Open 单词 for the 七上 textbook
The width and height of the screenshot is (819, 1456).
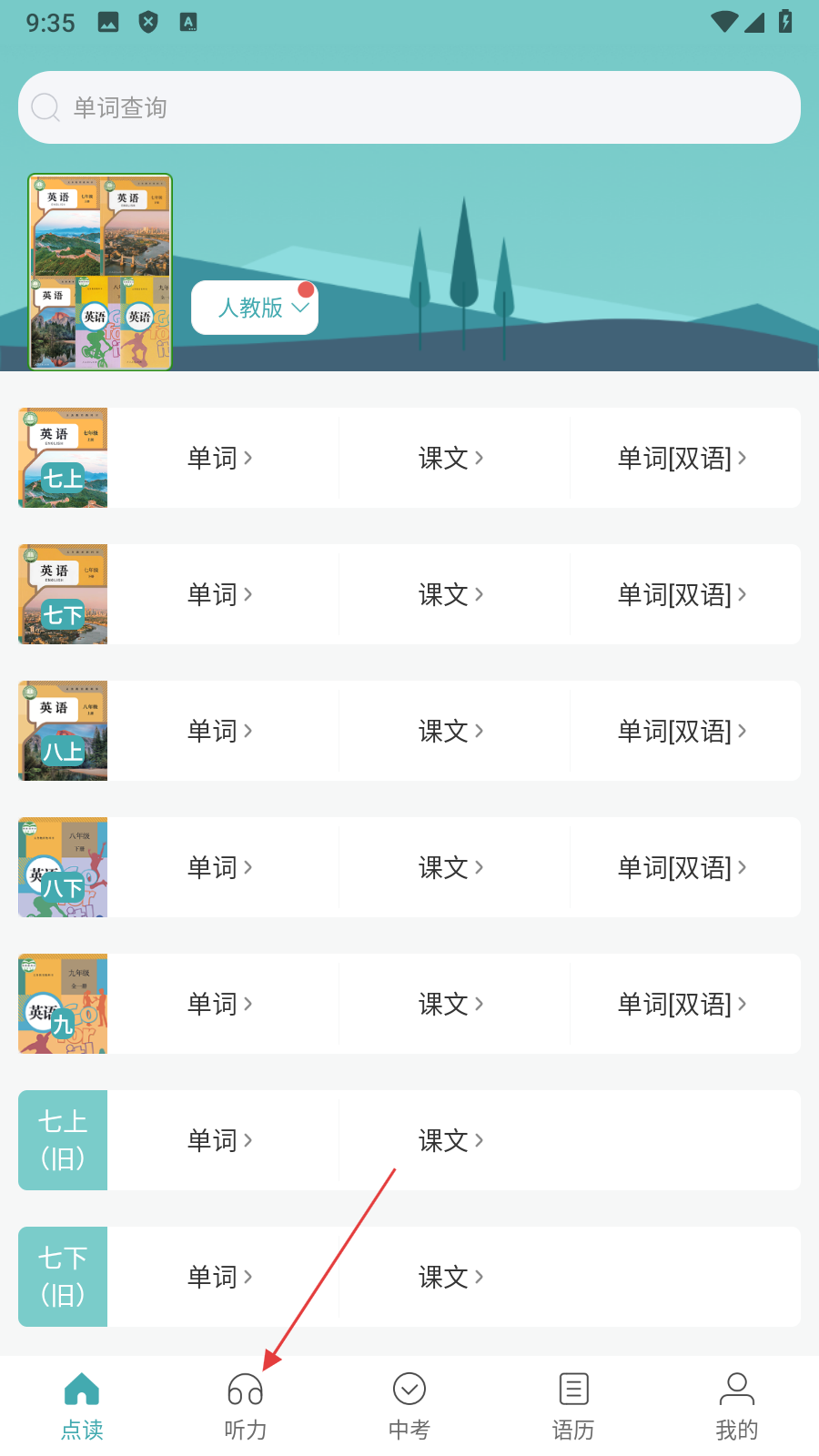tap(220, 458)
